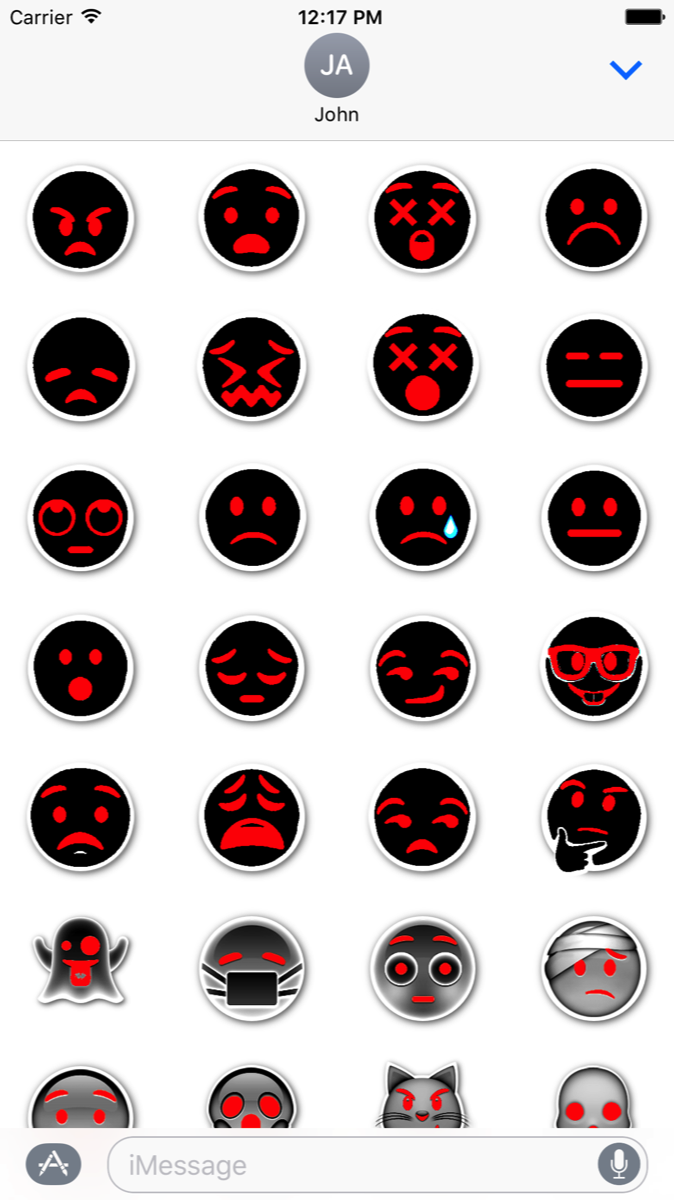Select the bandaged head face sticker
Image resolution: width=674 pixels, height=1200 pixels.
[x=594, y=968]
